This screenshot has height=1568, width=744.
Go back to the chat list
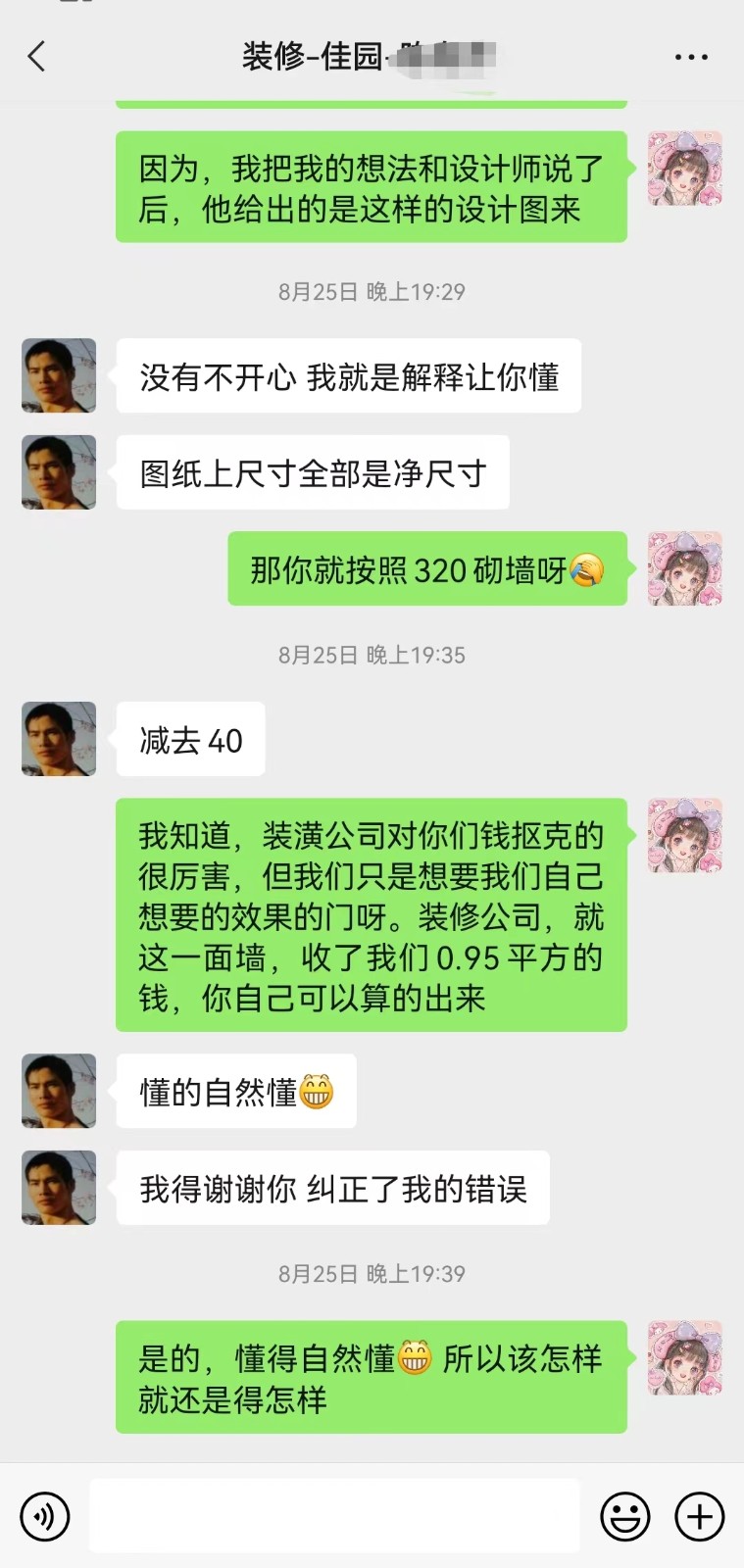37,57
